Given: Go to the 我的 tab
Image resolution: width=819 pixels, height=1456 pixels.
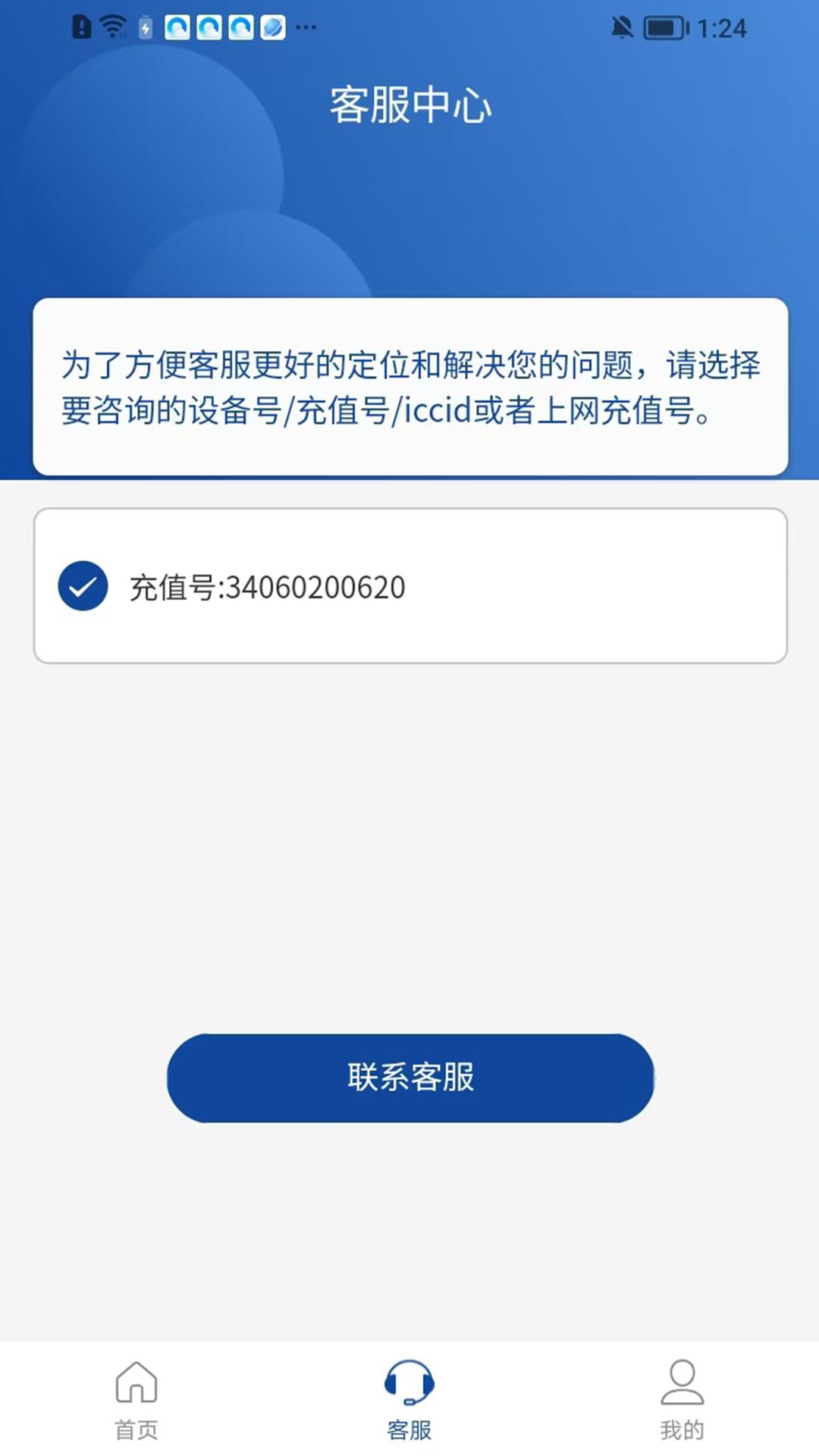Looking at the screenshot, I should (682, 1399).
